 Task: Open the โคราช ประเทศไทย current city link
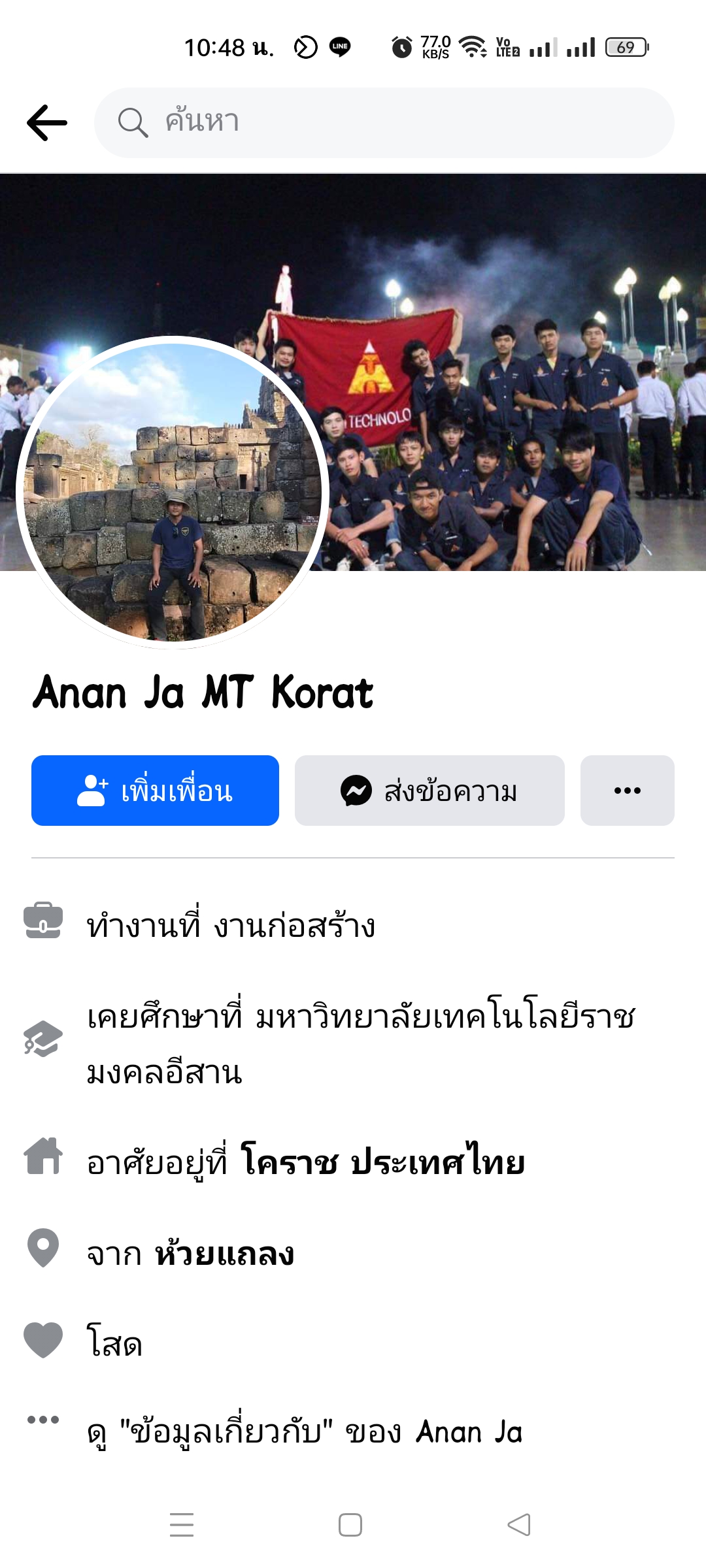click(382, 1163)
